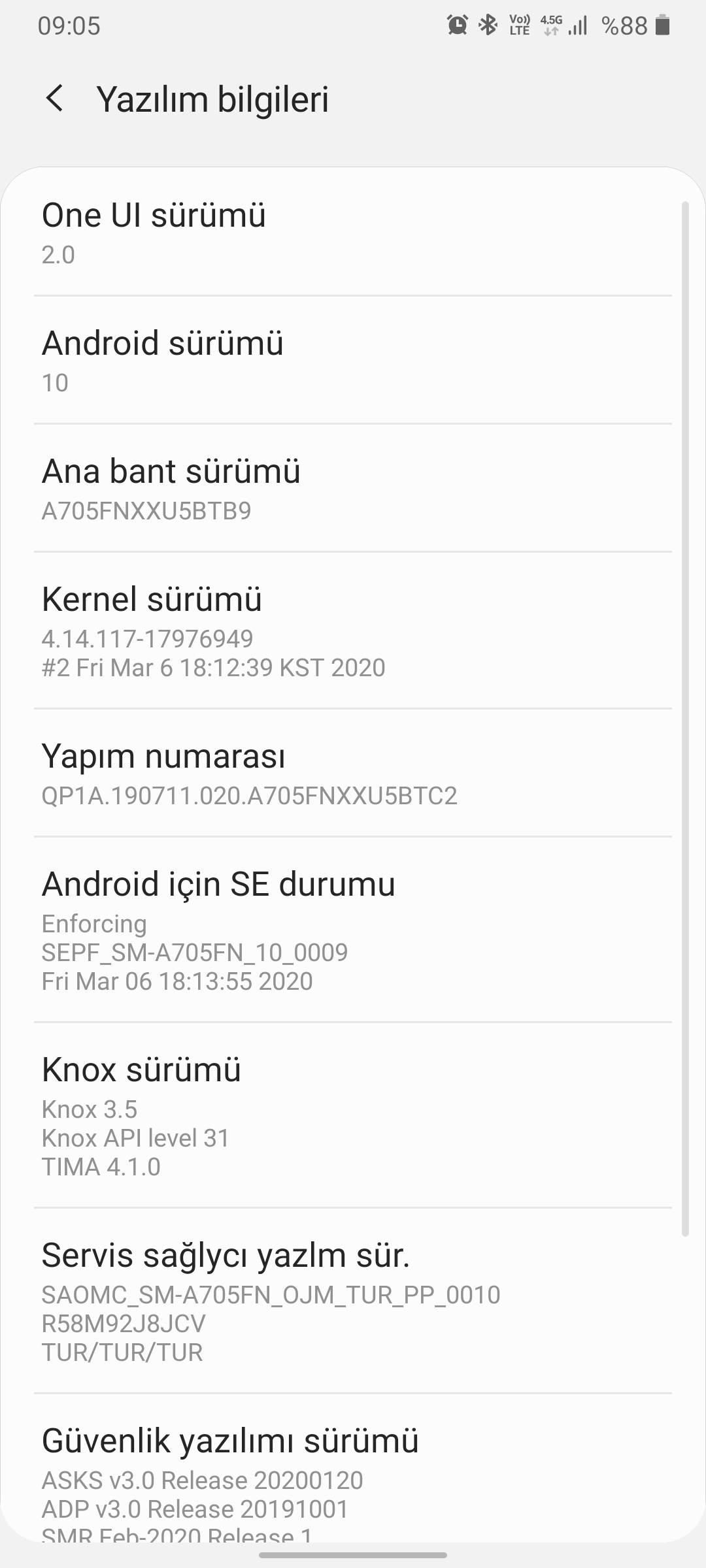This screenshot has width=706, height=1568.
Task: Tap Güvenlik yazılımı sürümü row
Action: [x=353, y=1468]
